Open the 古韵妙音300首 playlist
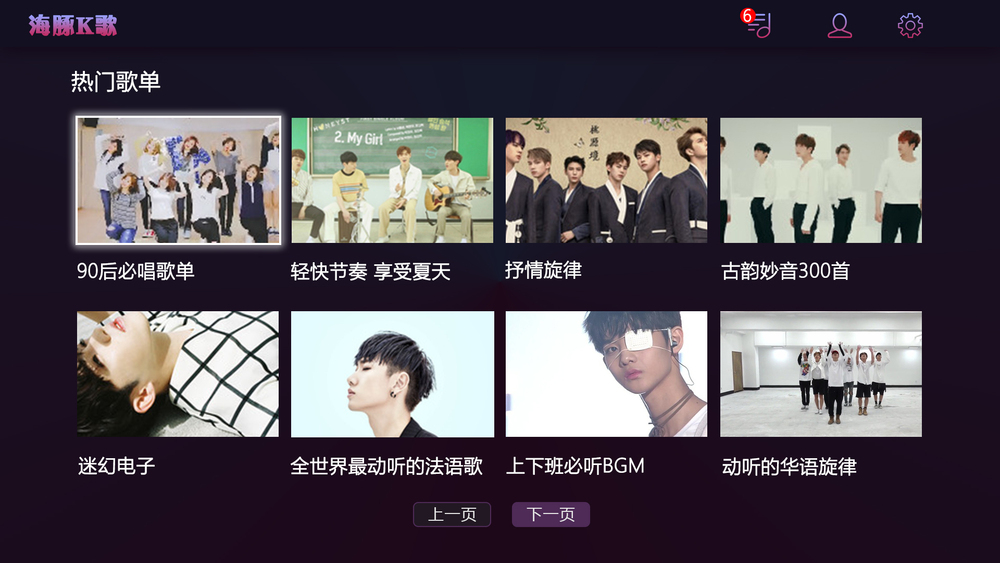1000x563 pixels. [x=821, y=181]
